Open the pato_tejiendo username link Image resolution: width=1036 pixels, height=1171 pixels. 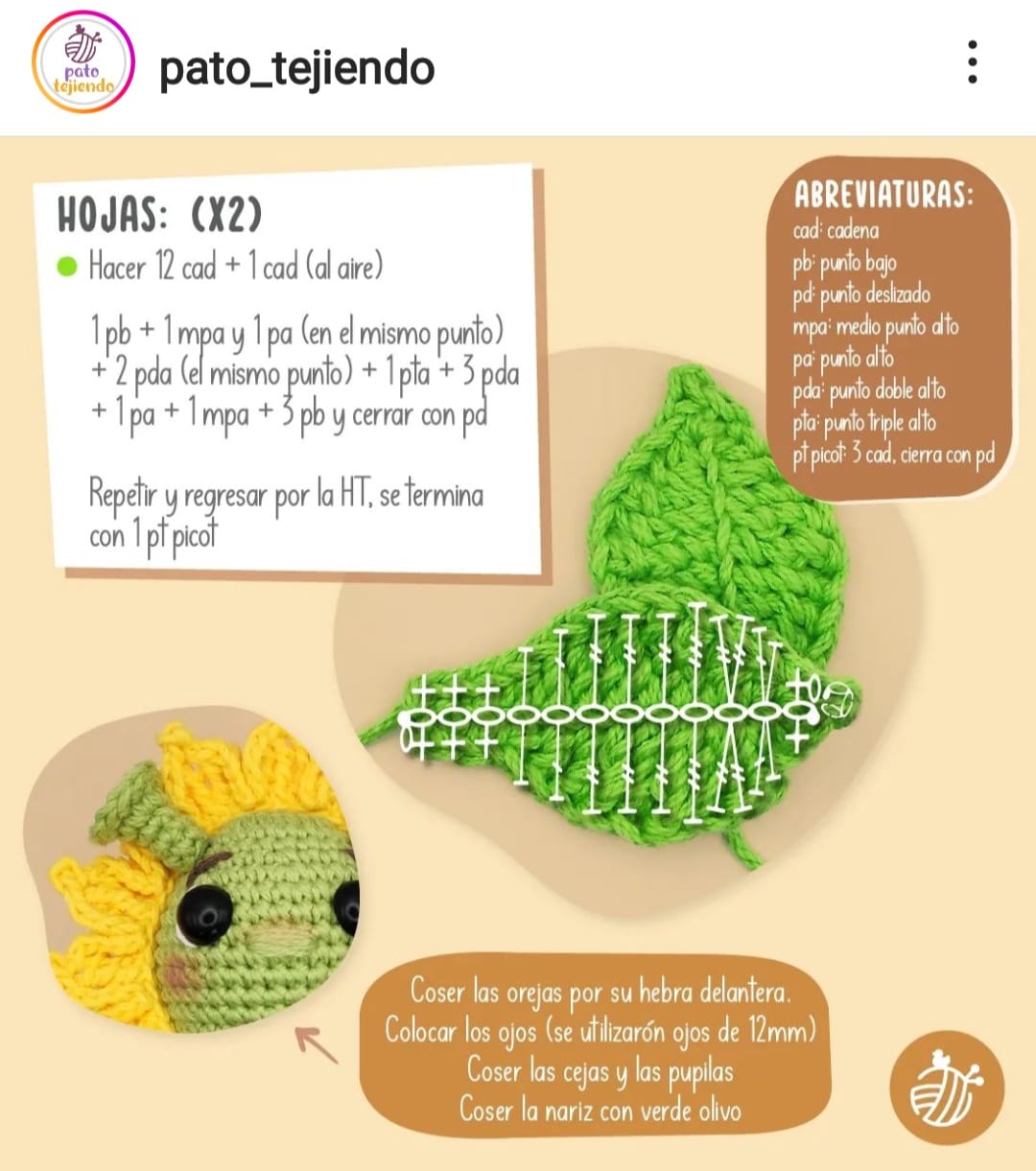point(296,68)
